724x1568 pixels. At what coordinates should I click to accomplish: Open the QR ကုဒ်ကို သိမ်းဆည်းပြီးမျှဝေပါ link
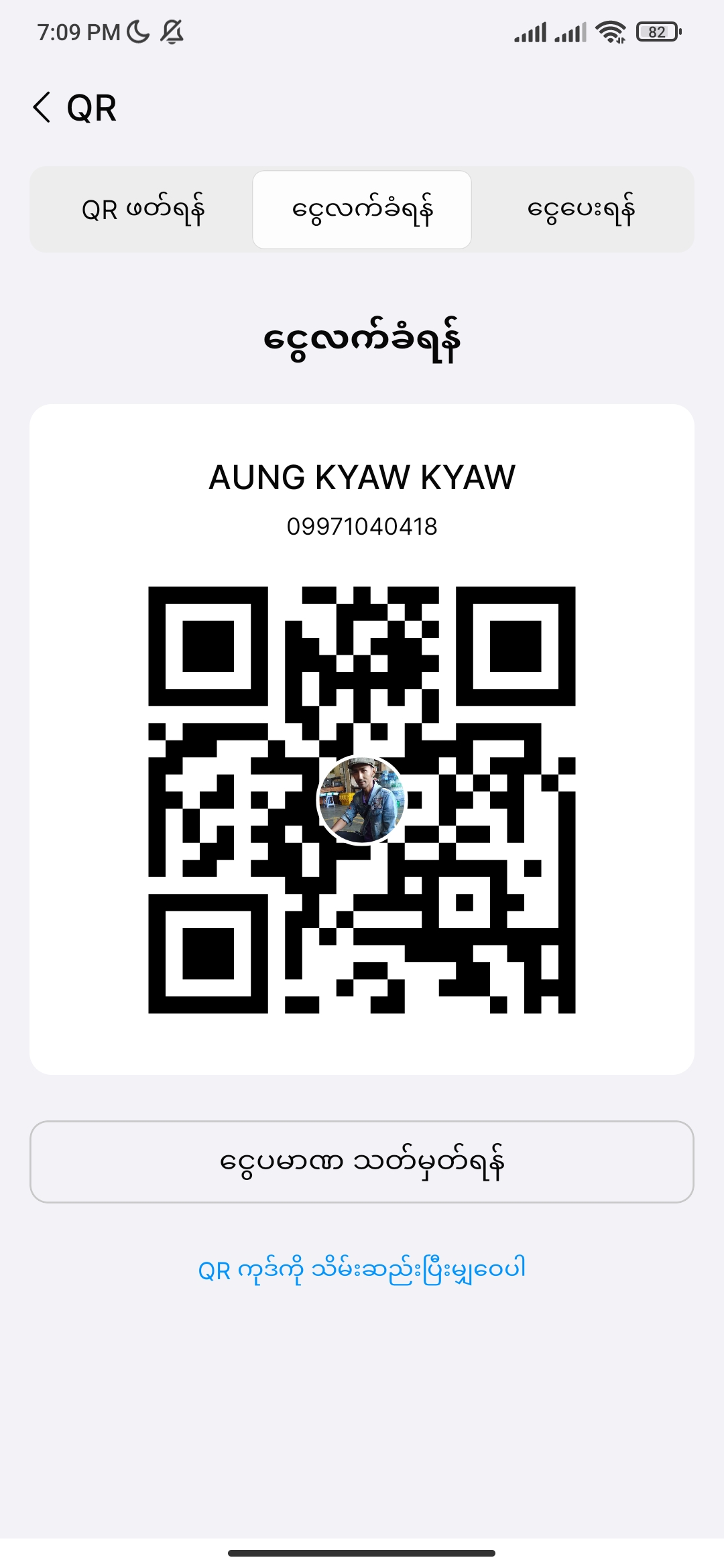click(x=362, y=1270)
